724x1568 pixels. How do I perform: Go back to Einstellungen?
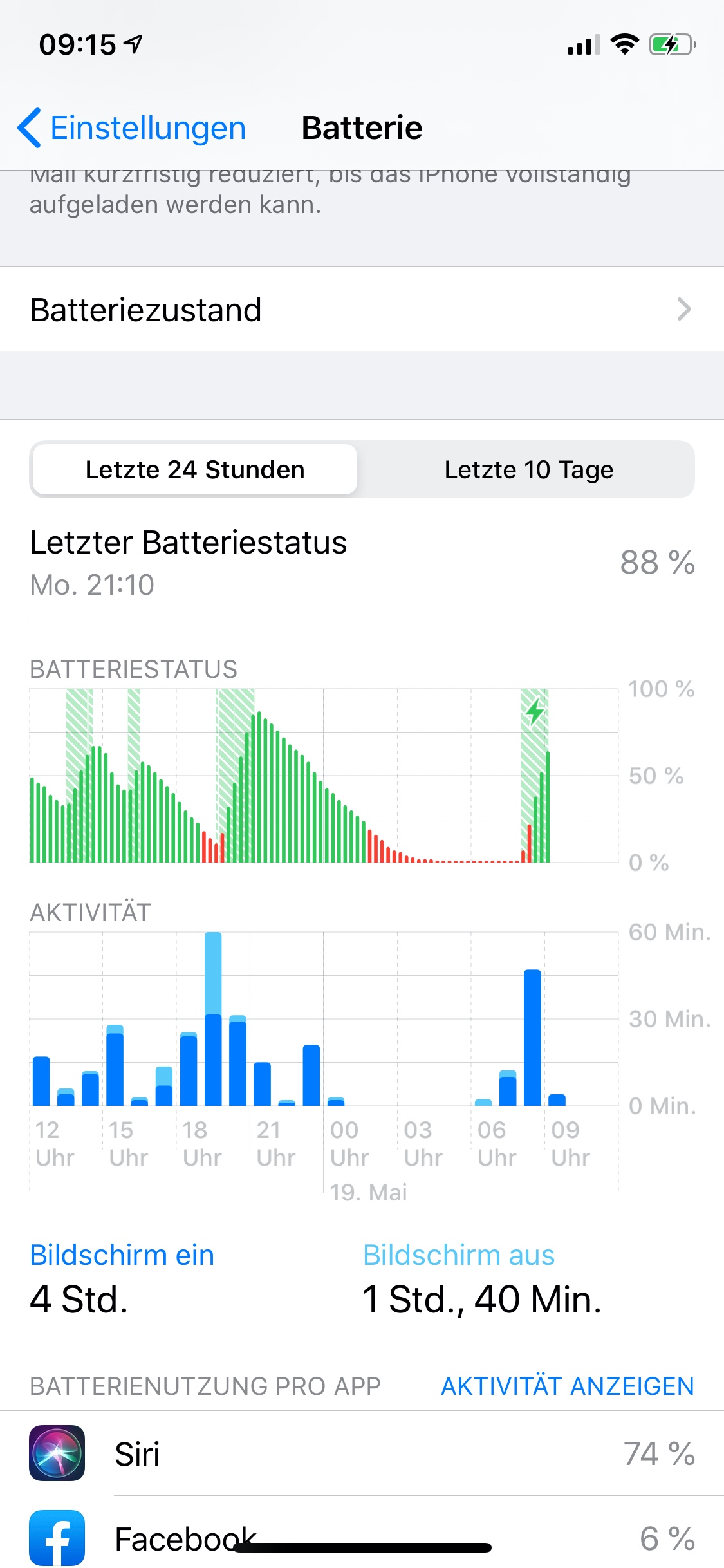132,128
